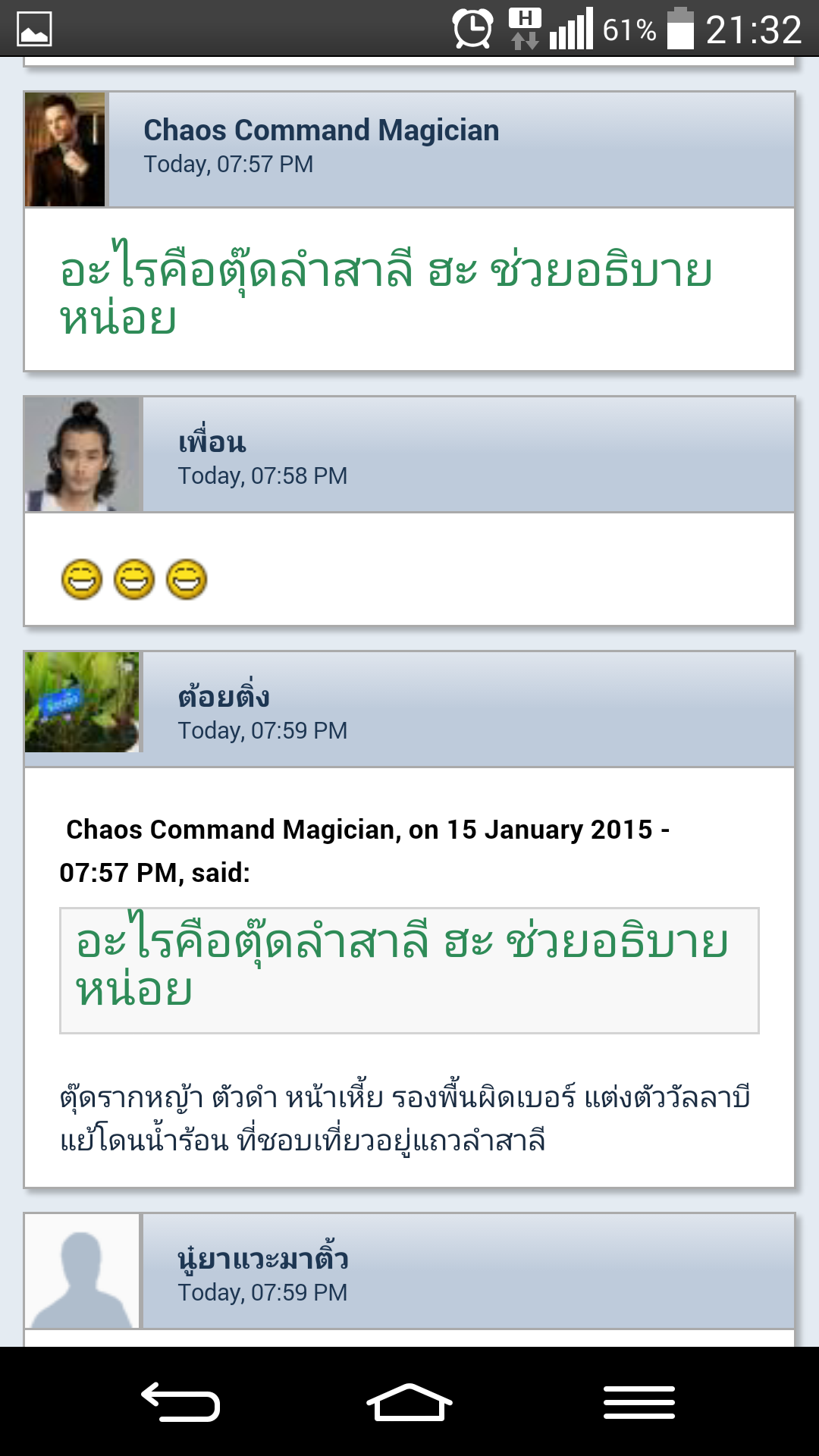Tap ต้อยติ่ง's plant avatar picture

82,702
